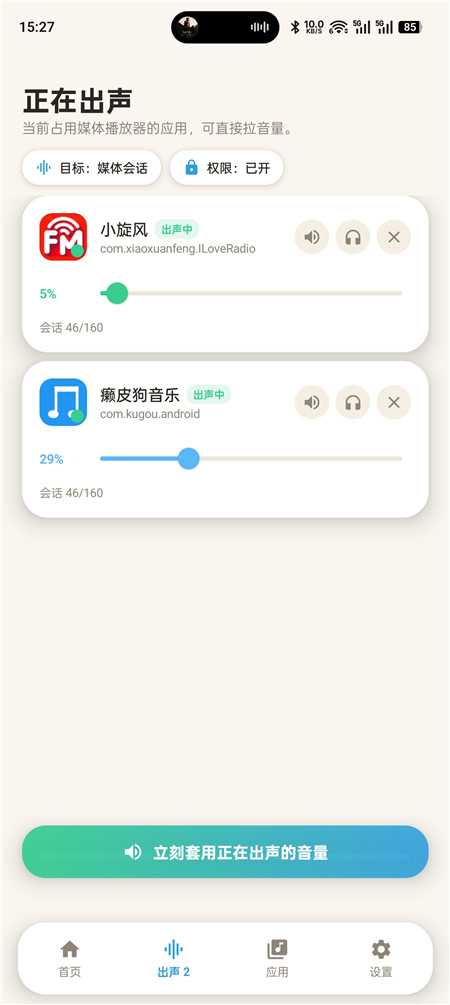Tap the speaker icon for 癞皮狗音乐
The image size is (450, 1005).
312,403
